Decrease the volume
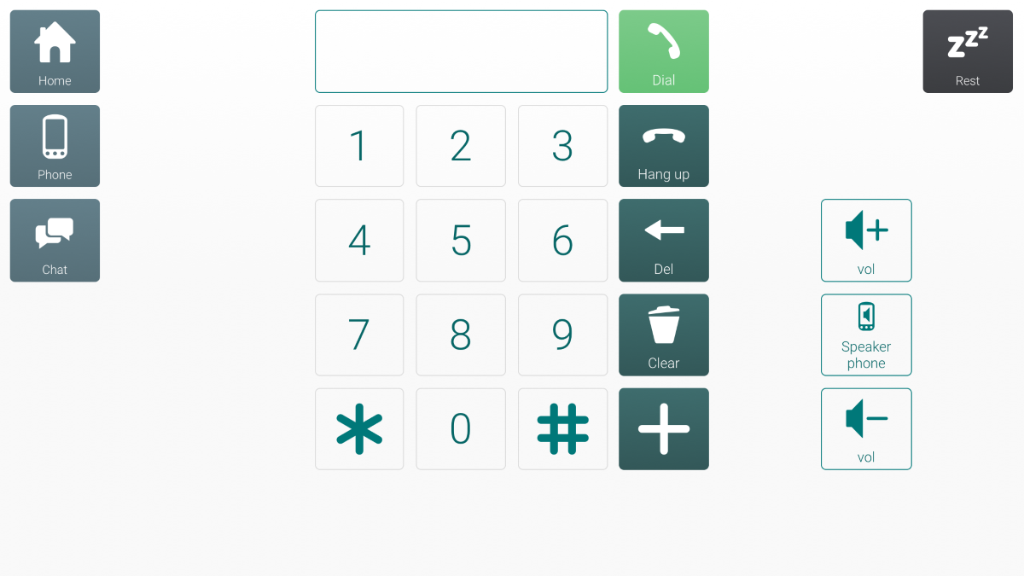 866,429
